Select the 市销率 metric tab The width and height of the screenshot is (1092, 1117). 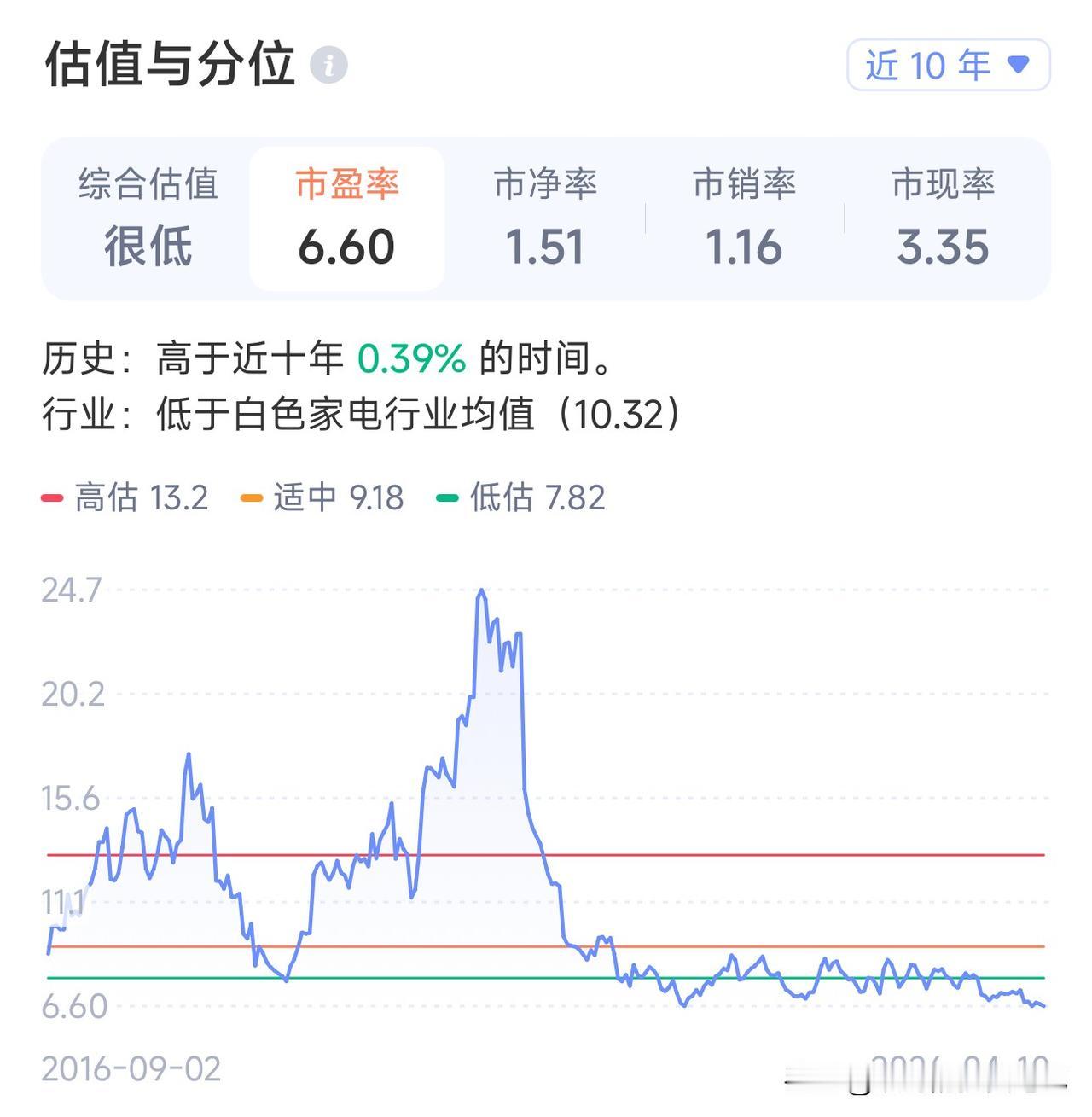[744, 215]
